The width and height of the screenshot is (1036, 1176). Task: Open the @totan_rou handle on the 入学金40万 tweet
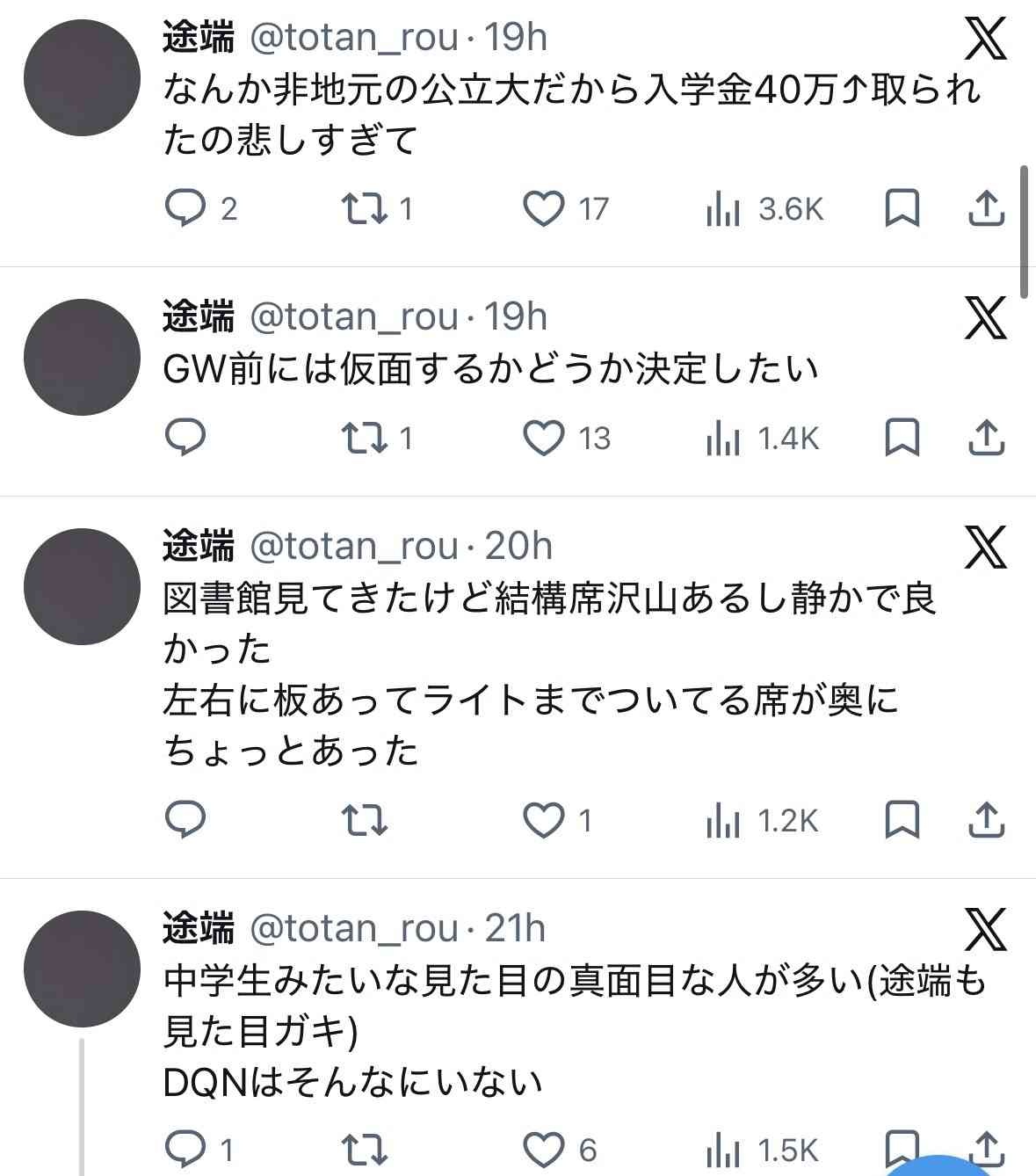[x=354, y=38]
